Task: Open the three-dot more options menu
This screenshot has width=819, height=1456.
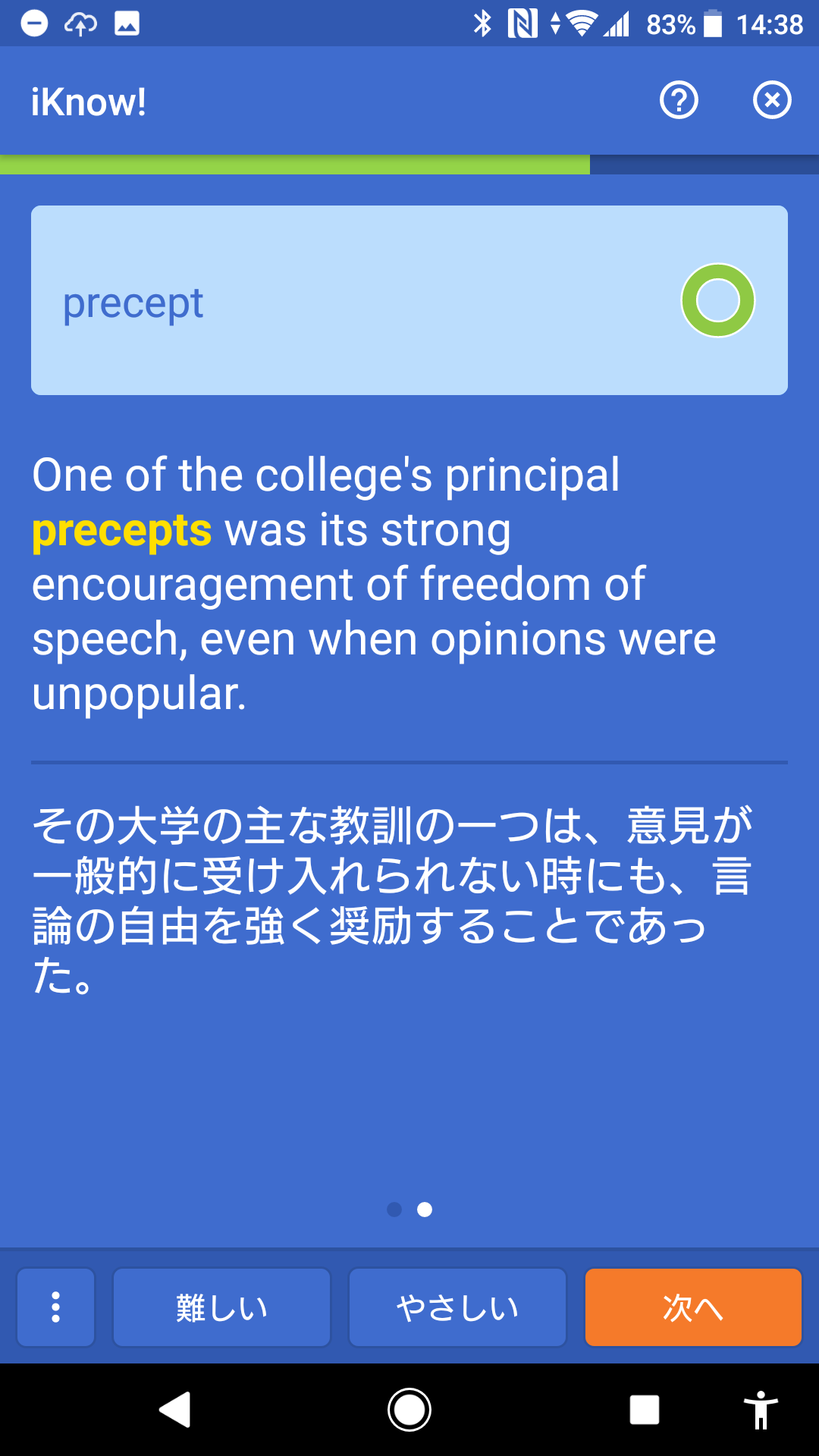Action: 55,1307
